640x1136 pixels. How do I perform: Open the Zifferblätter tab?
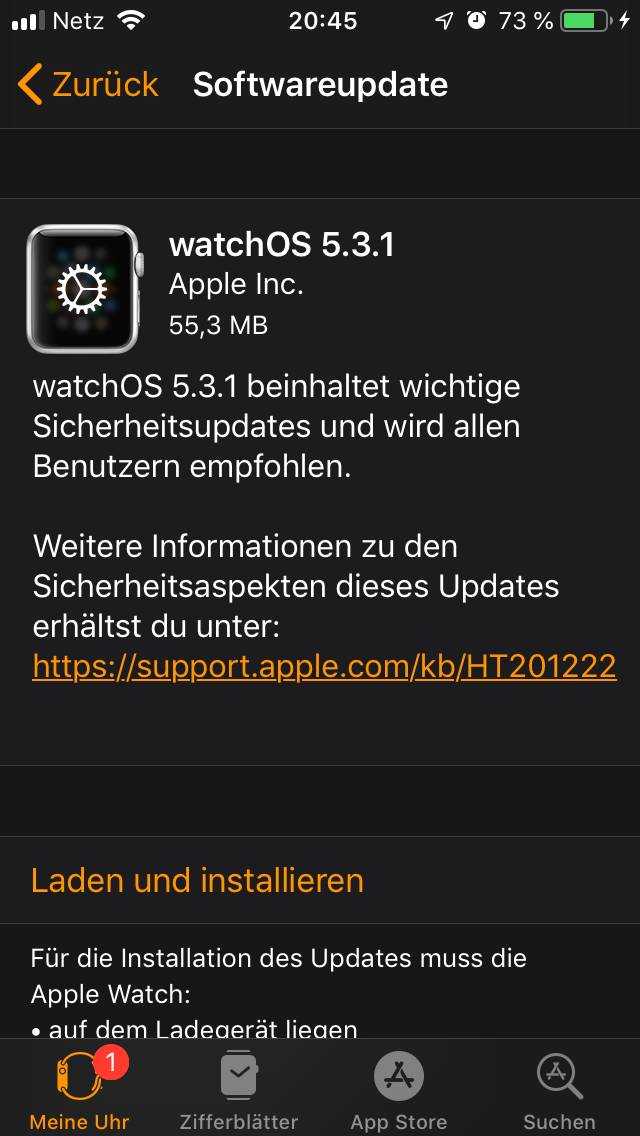pyautogui.click(x=239, y=1089)
